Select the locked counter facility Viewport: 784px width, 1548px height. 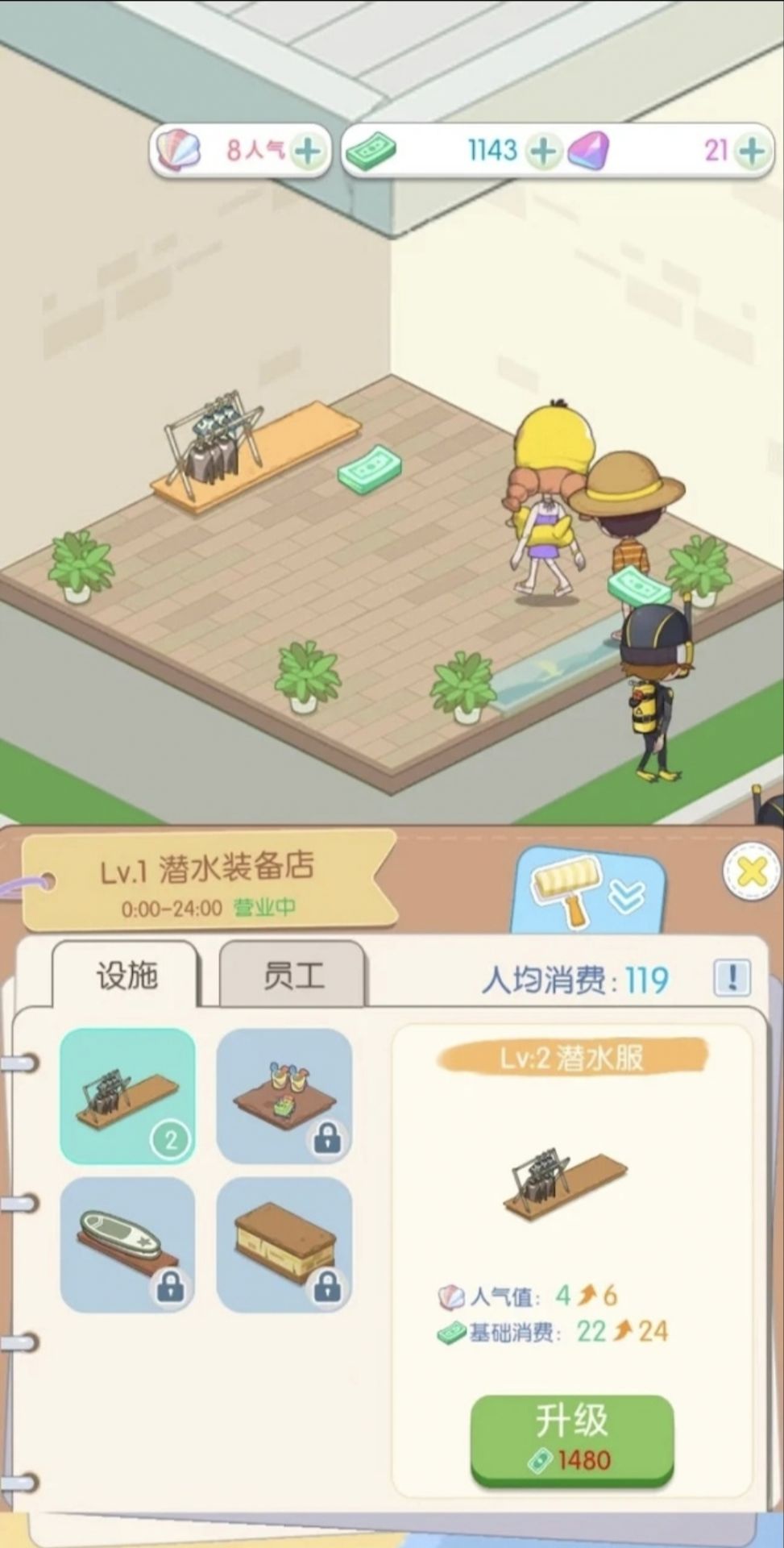[x=284, y=1245]
